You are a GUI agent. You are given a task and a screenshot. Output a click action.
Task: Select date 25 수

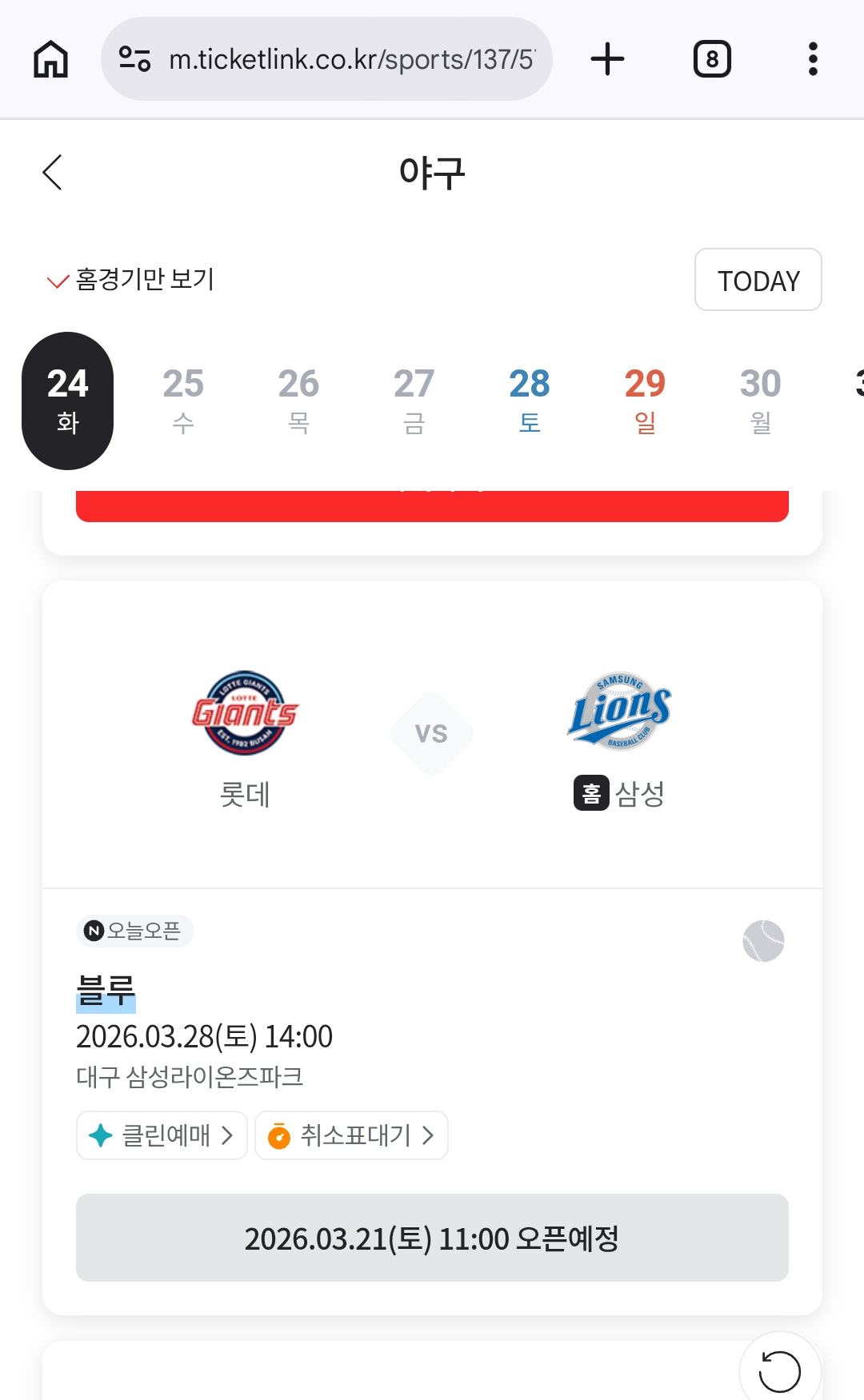tap(183, 401)
